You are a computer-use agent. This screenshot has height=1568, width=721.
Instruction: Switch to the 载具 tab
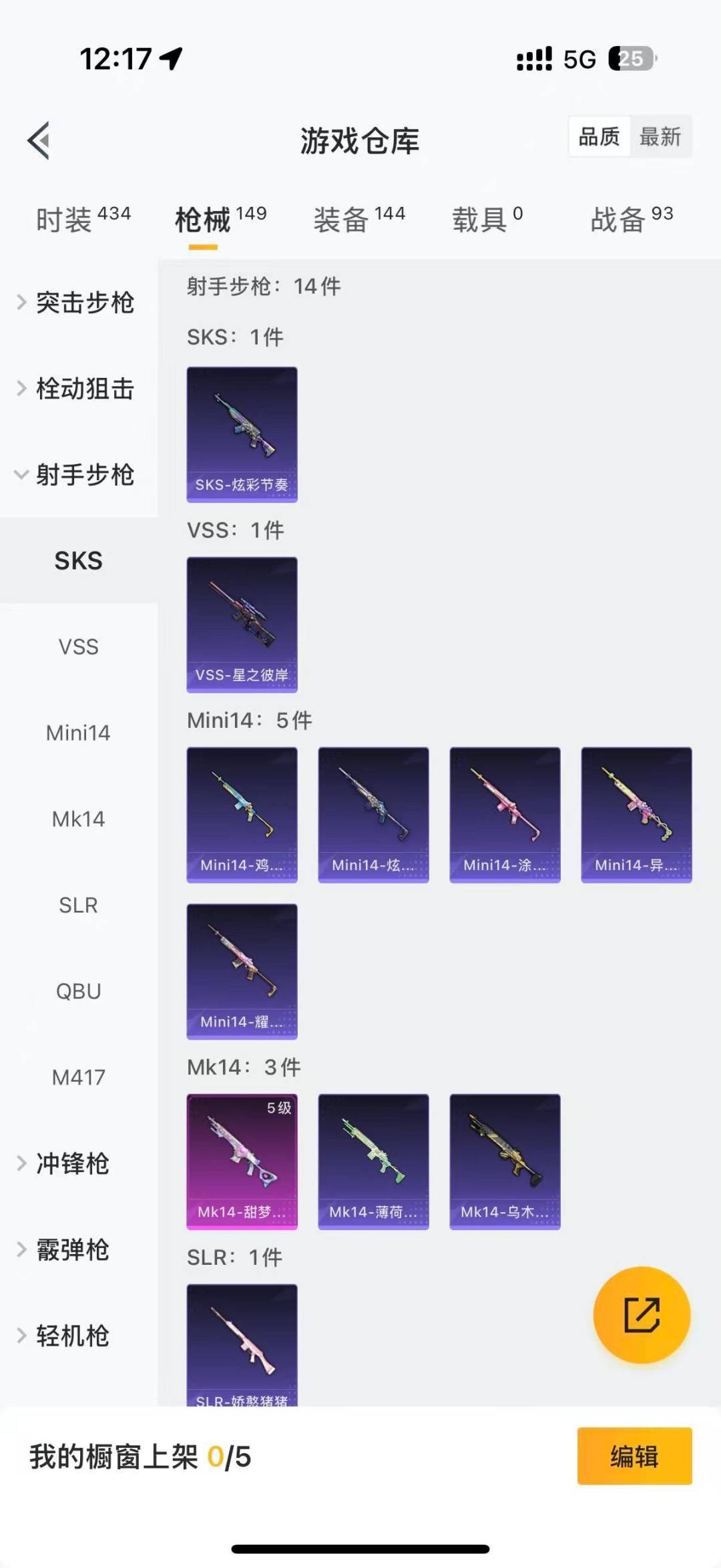[487, 219]
